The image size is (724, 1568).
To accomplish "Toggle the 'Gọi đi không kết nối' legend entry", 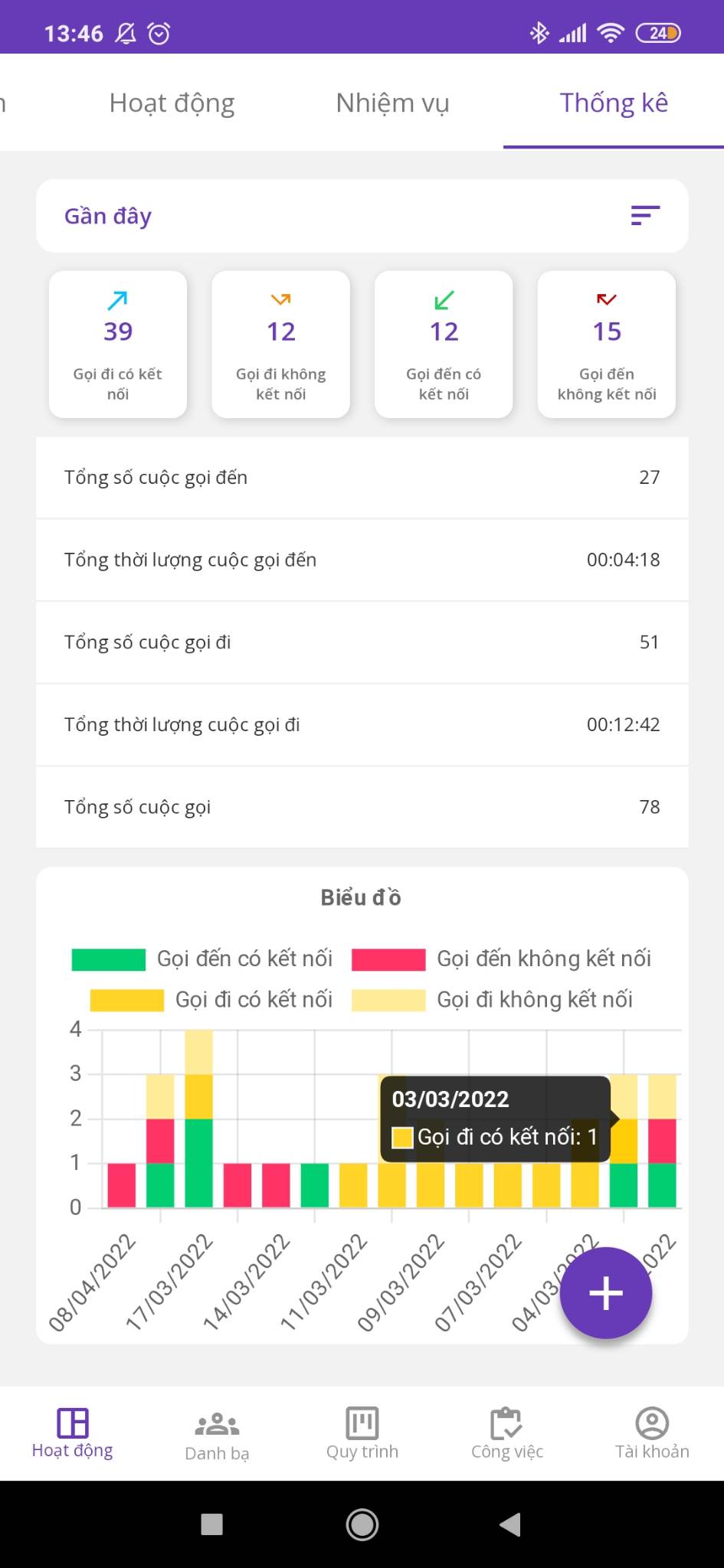I will click(x=389, y=999).
